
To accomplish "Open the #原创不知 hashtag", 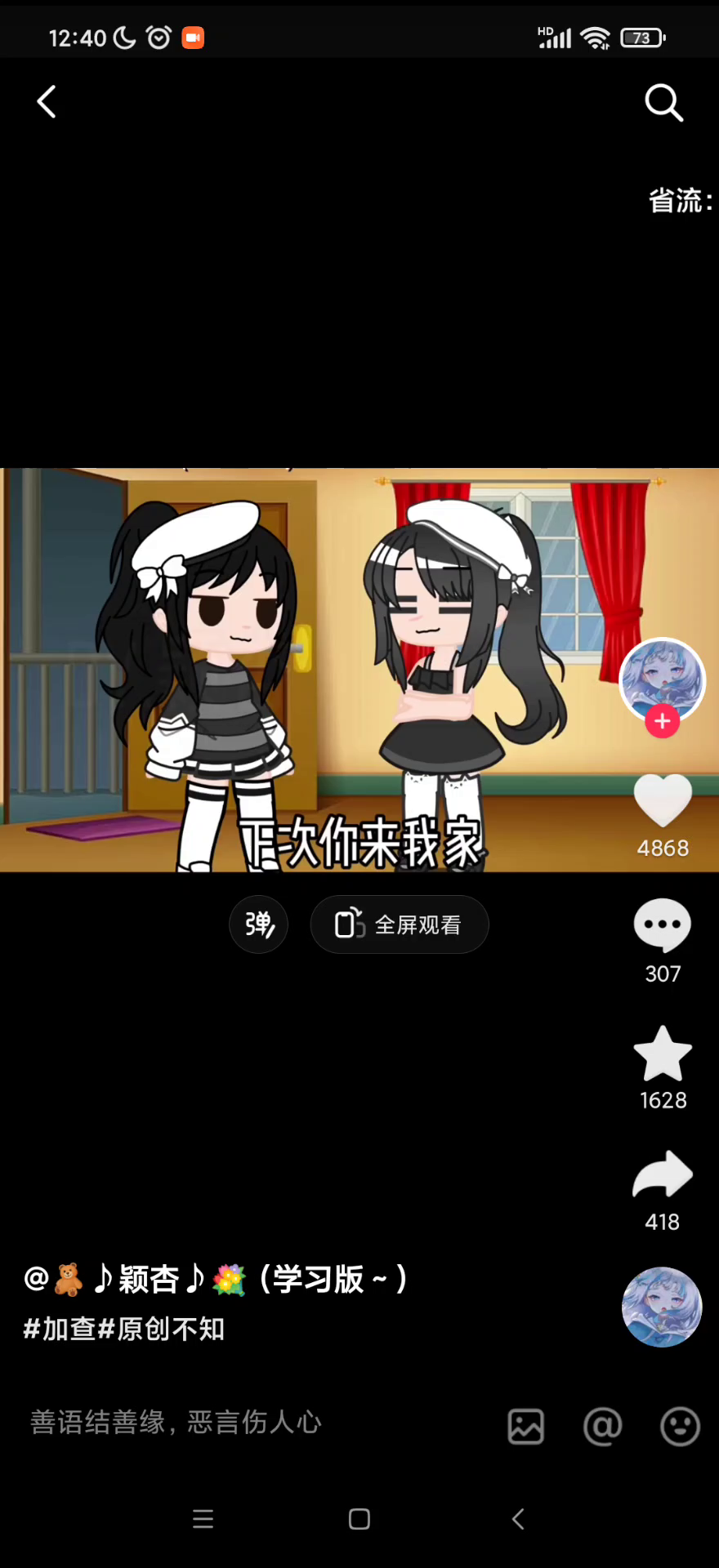I will point(161,1329).
